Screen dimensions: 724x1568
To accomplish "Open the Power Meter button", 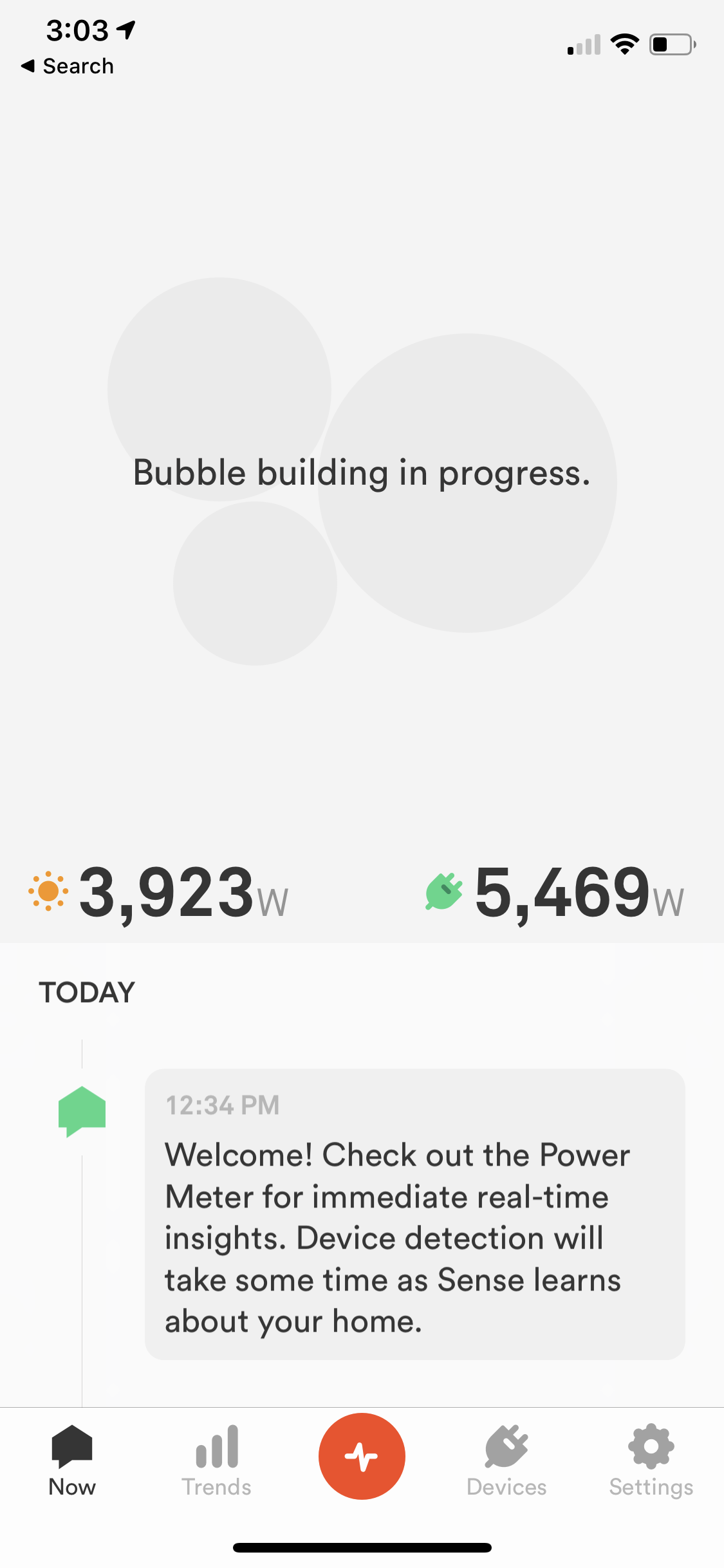I will click(x=362, y=1456).
